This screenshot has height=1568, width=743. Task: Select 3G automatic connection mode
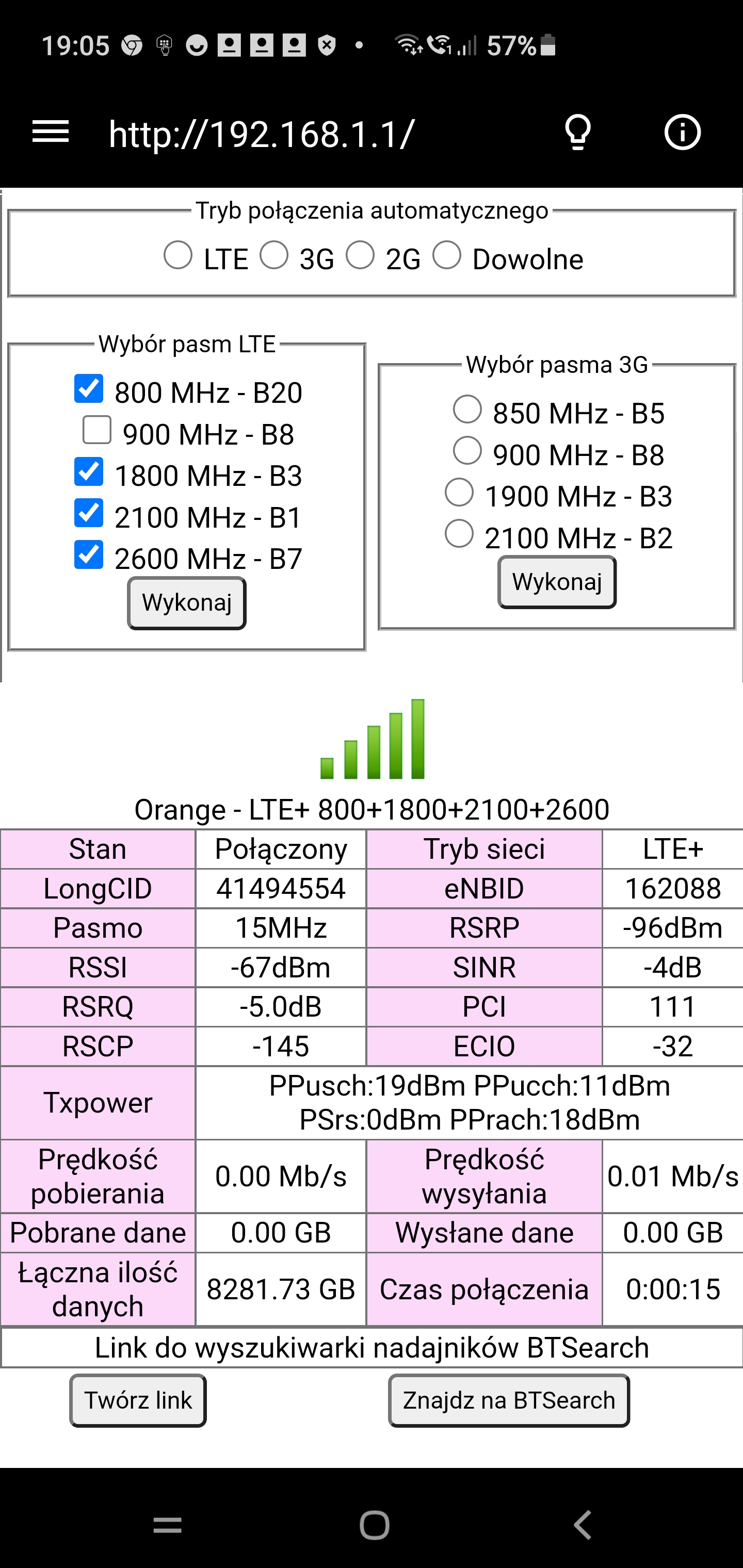[x=274, y=255]
